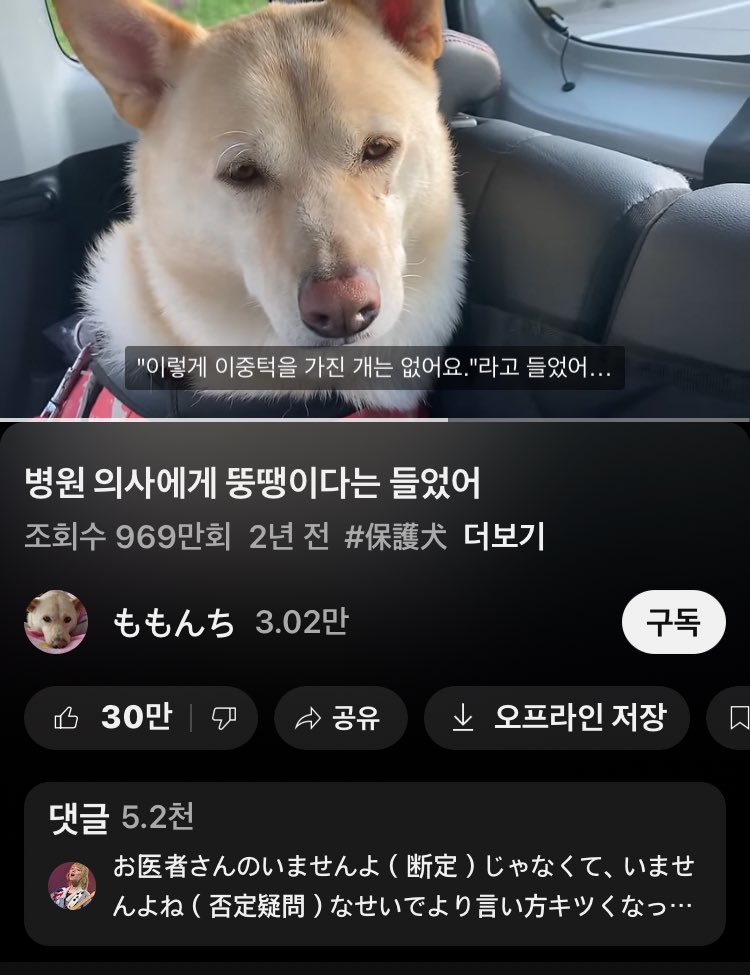Screen dimensions: 750x975
Task: Expand description with 더보기
Action: coord(504,537)
